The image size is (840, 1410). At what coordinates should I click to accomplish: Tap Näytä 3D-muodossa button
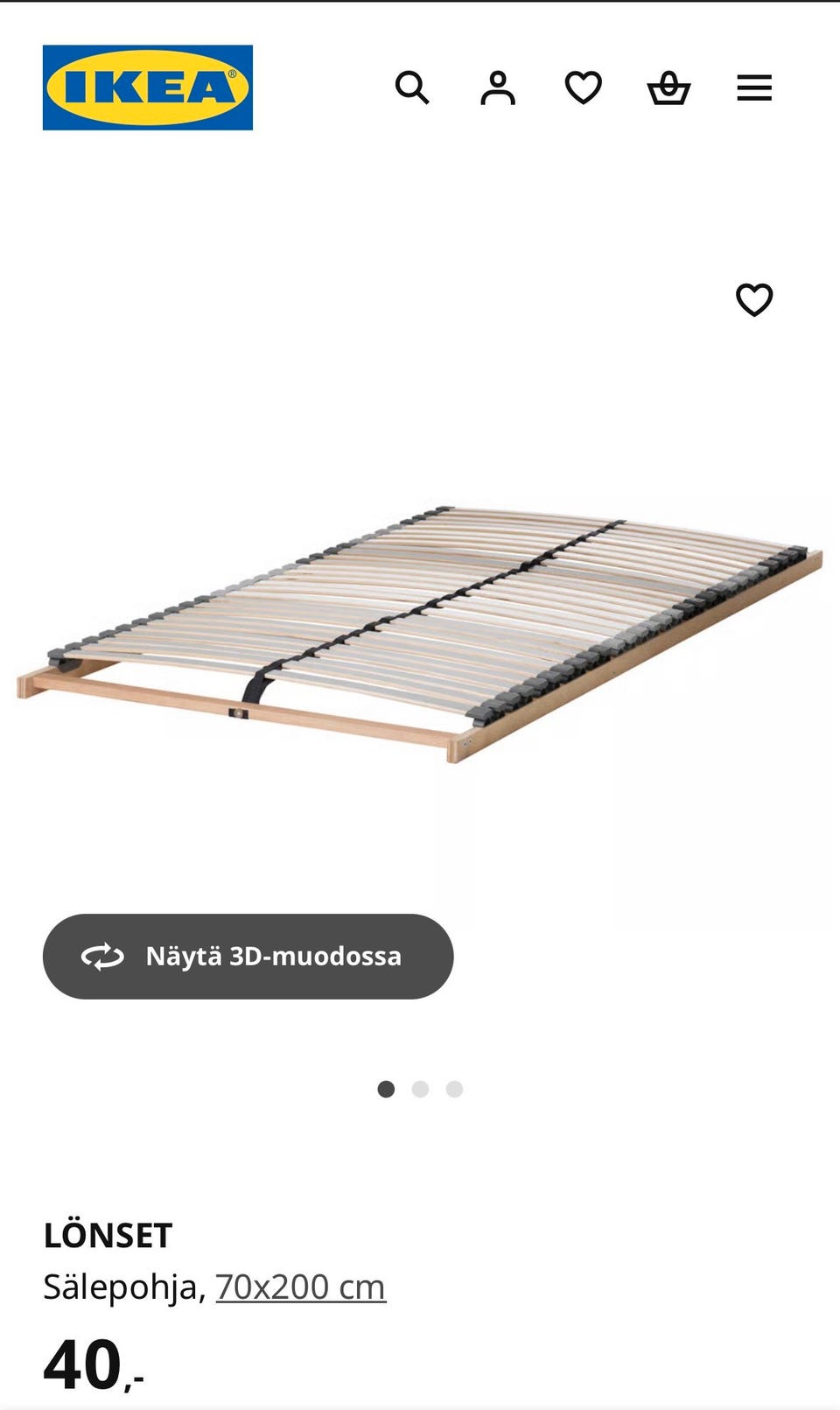pos(248,956)
